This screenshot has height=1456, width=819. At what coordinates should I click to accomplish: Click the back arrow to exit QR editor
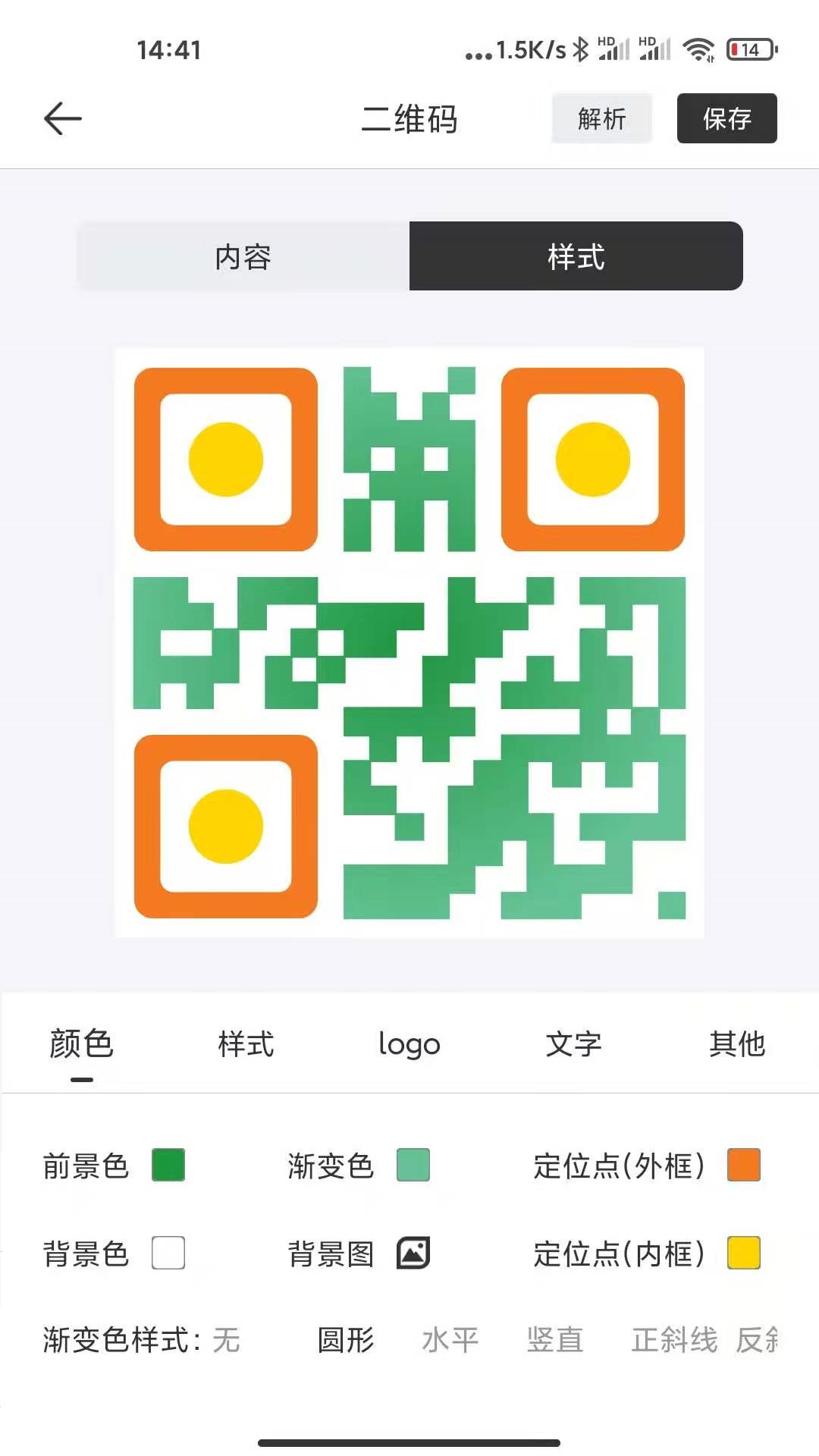coord(63,118)
